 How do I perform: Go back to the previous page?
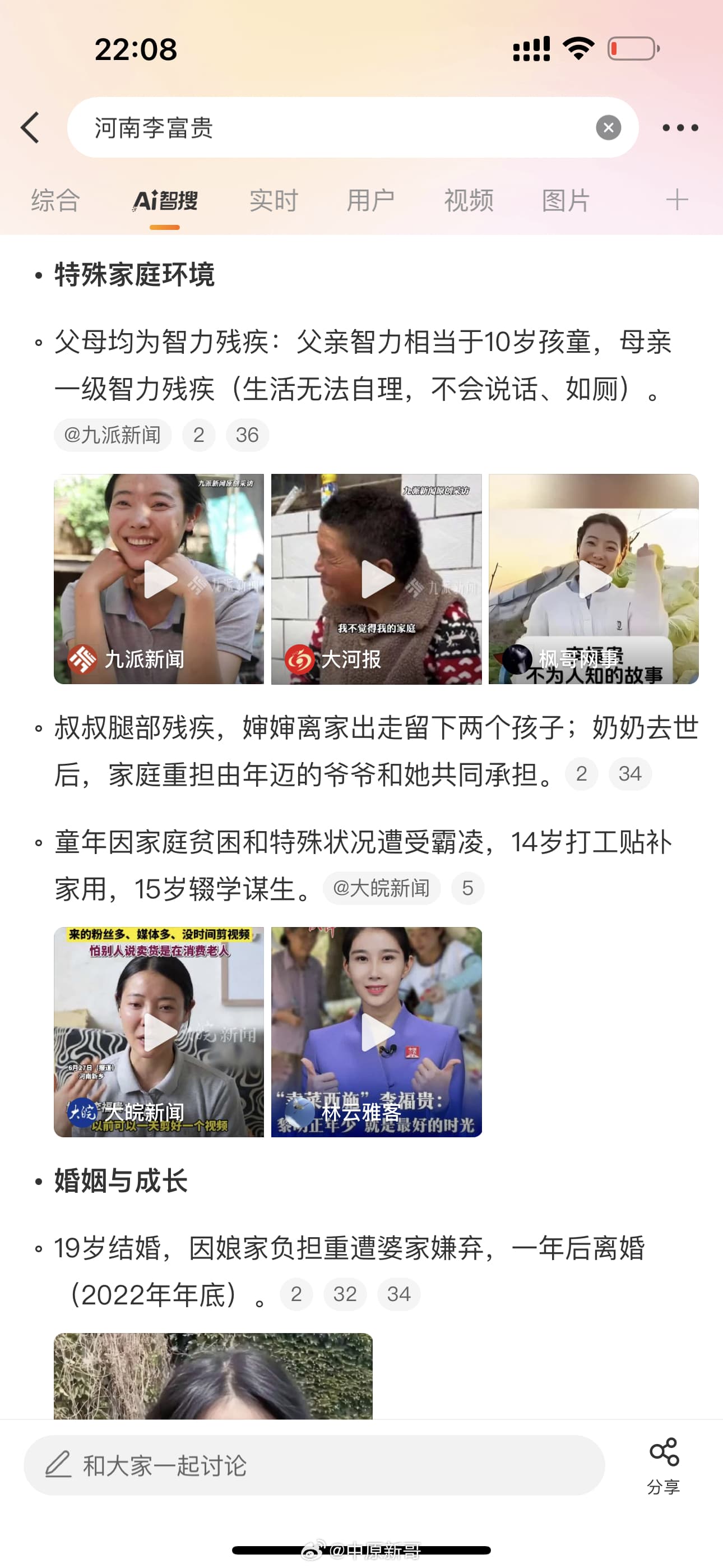coord(30,127)
